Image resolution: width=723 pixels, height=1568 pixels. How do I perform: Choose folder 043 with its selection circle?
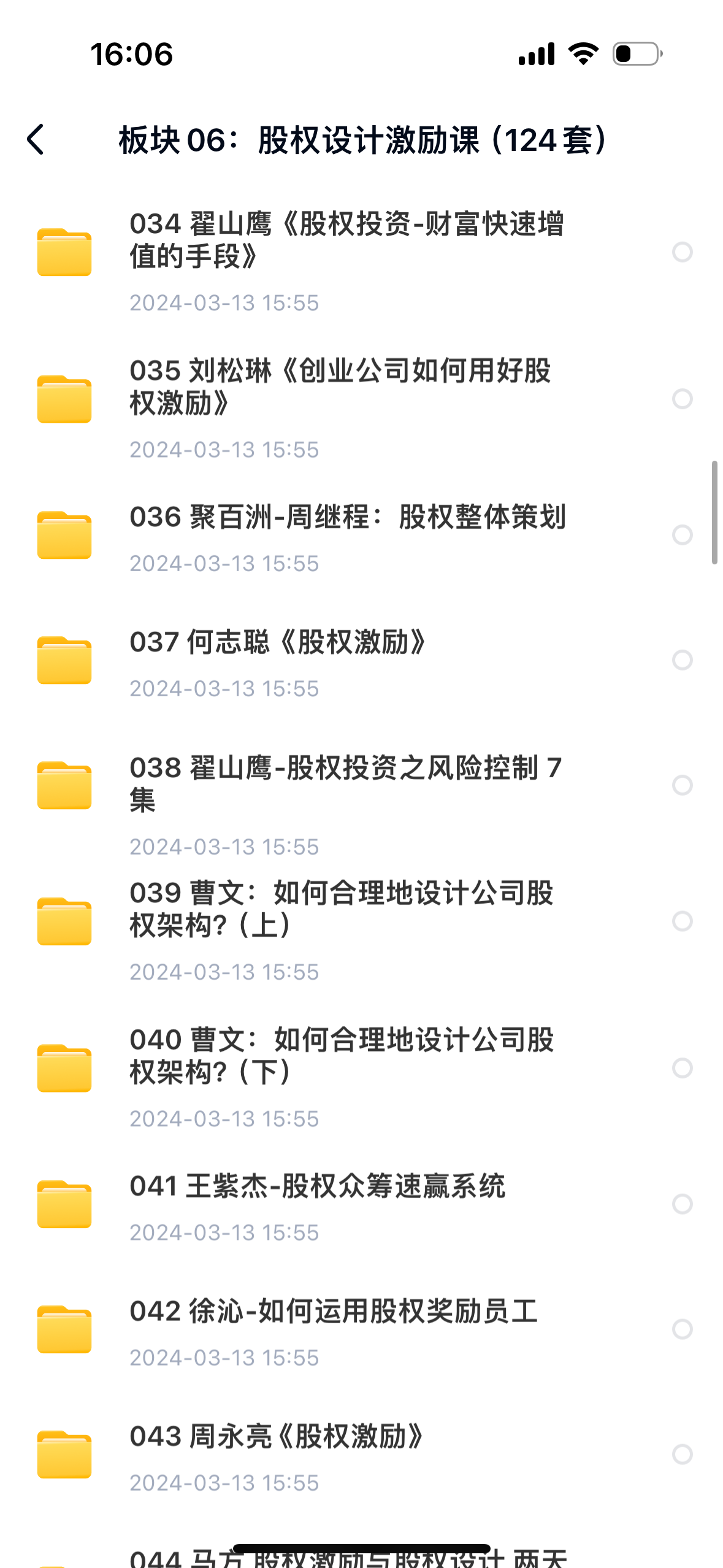(x=682, y=1454)
